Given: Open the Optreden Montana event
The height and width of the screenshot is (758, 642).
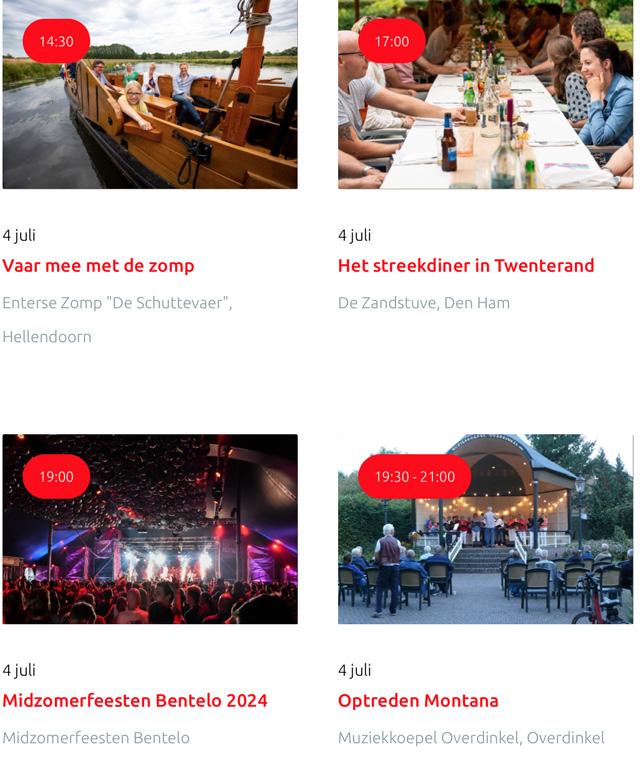Looking at the screenshot, I should [418, 701].
